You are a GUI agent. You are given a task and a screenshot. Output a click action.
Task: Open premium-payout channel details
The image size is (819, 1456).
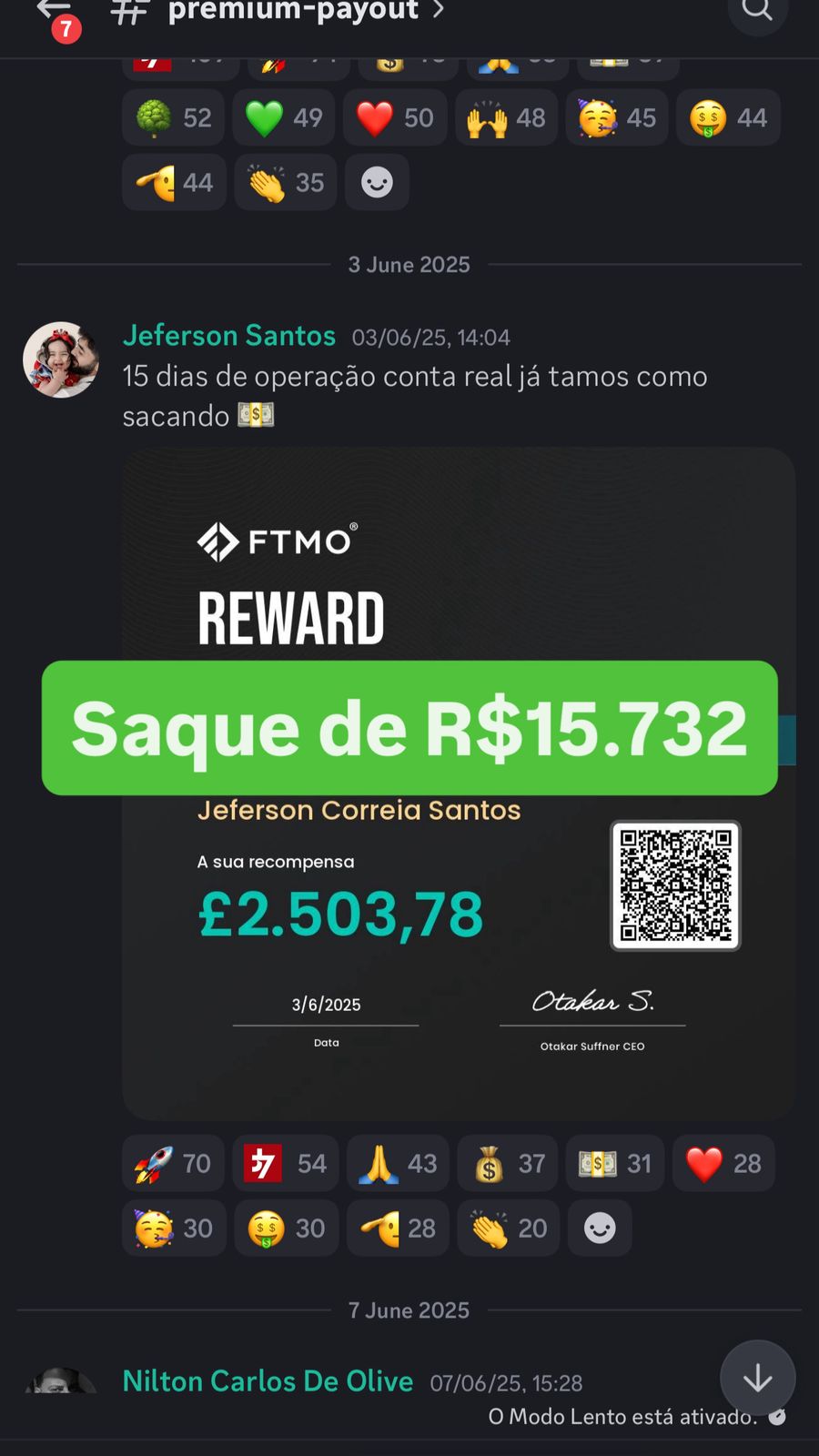click(293, 11)
